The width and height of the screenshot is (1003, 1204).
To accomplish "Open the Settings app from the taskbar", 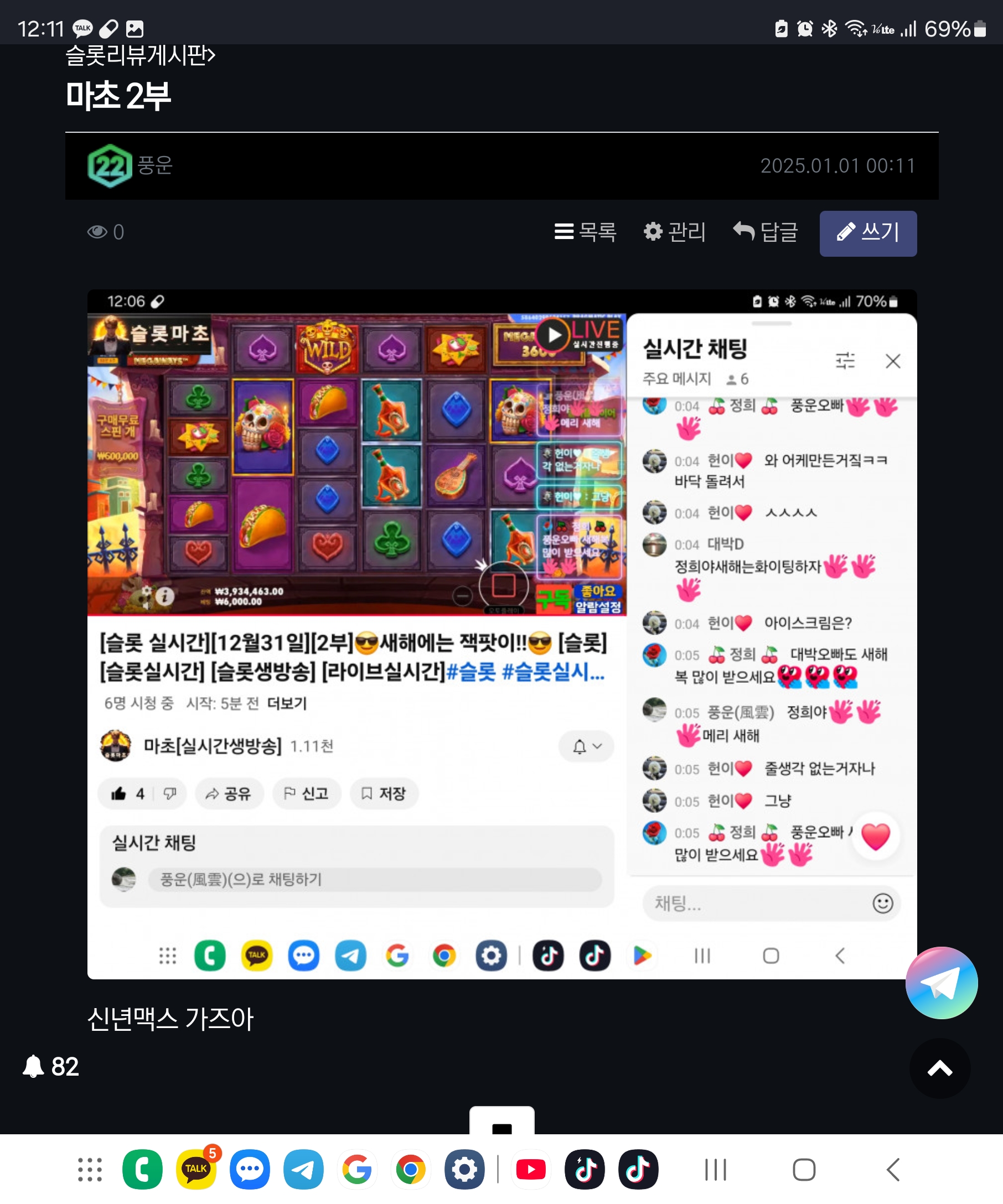I will [464, 1170].
